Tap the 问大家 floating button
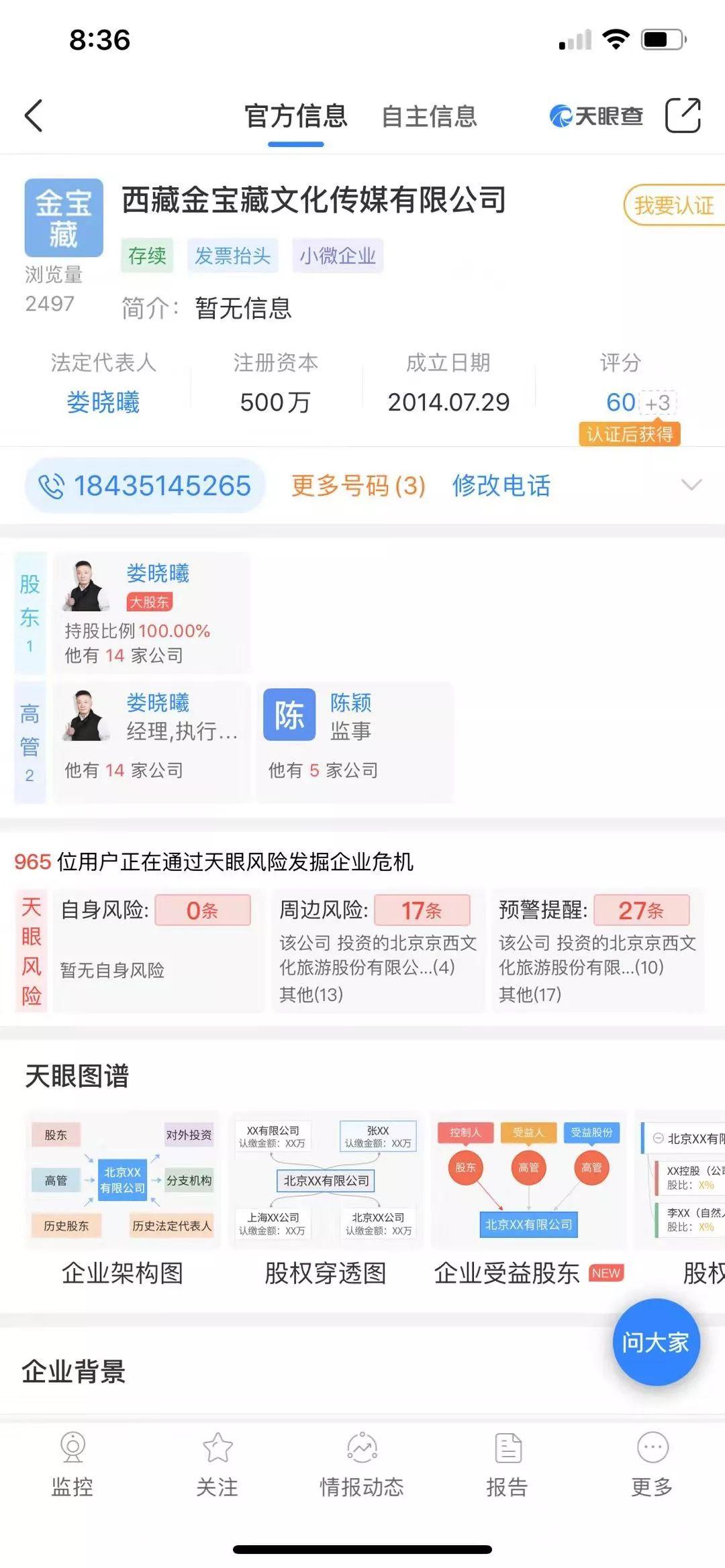Viewport: 725px width, 1568px height. pos(656,1343)
